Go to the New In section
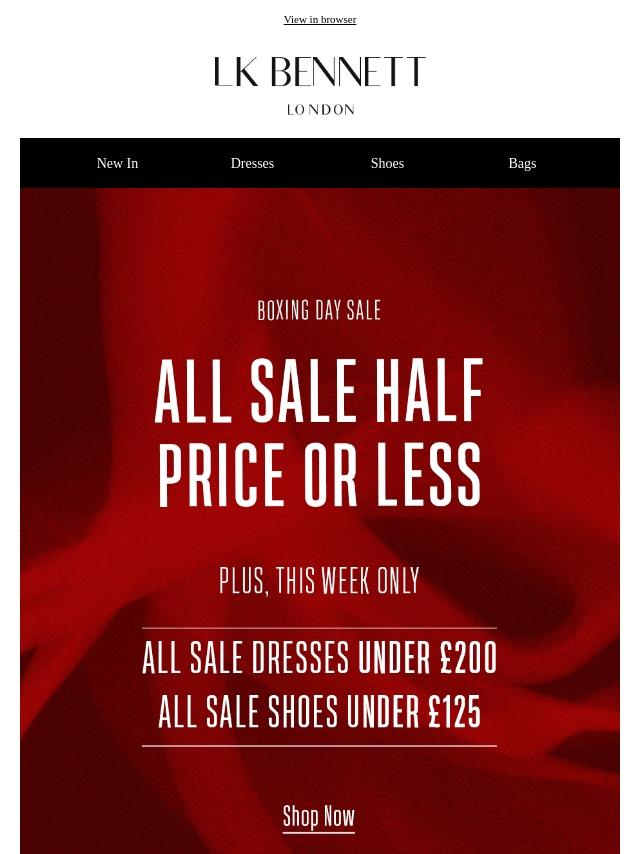The height and width of the screenshot is (854, 640). tap(117, 163)
